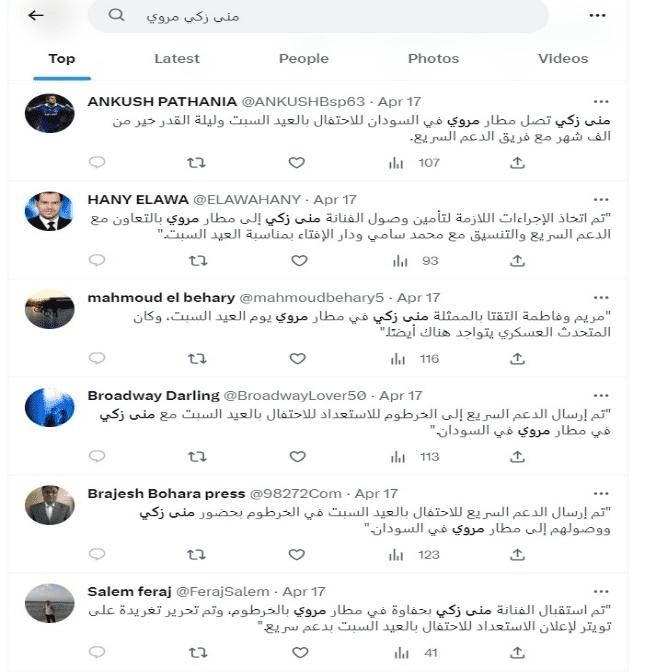Reply to Brajesh Bohara press's tweet
Image resolution: width=656 pixels, height=672 pixels.
click(97, 554)
